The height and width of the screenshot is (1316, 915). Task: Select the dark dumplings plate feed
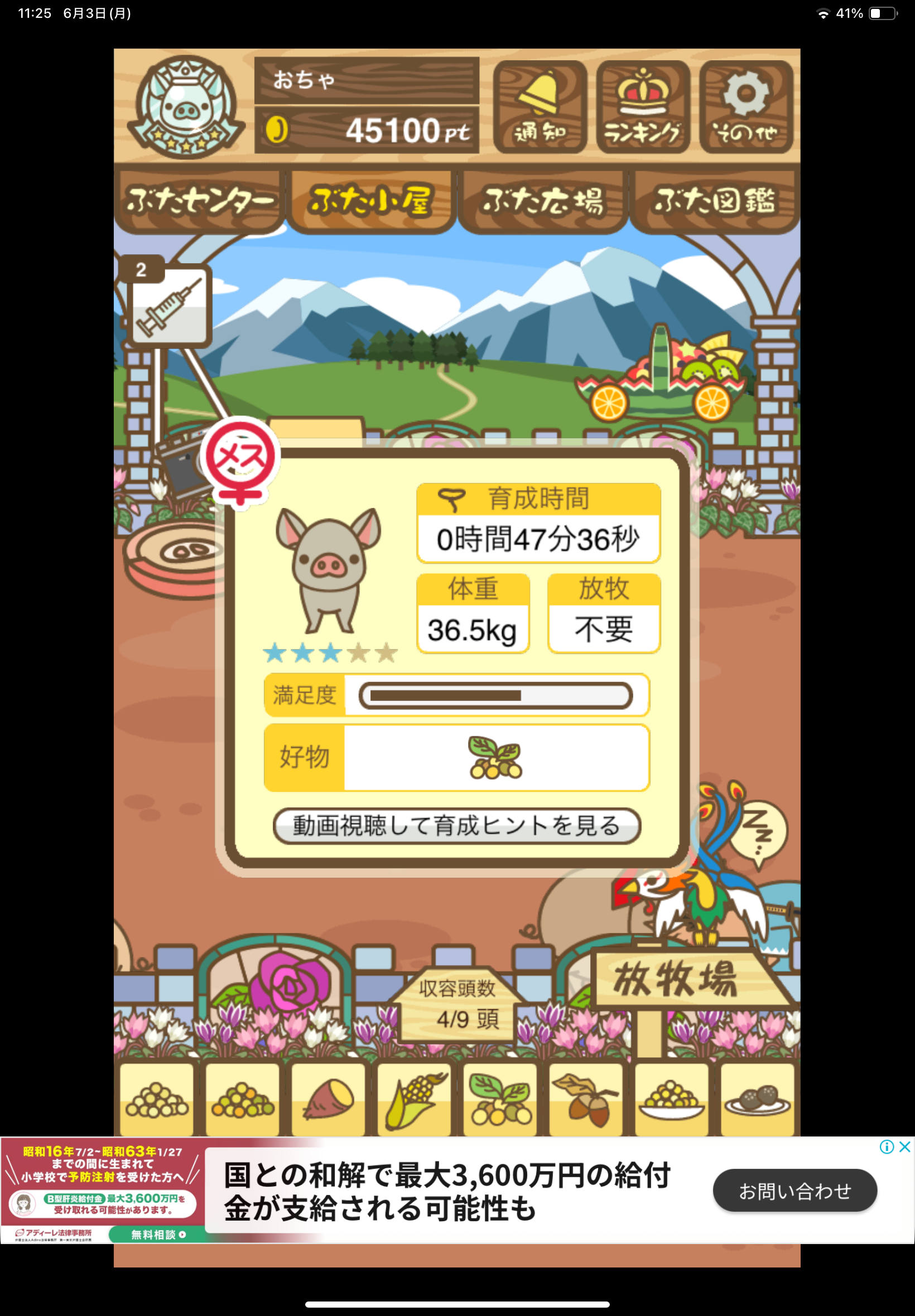(757, 1099)
